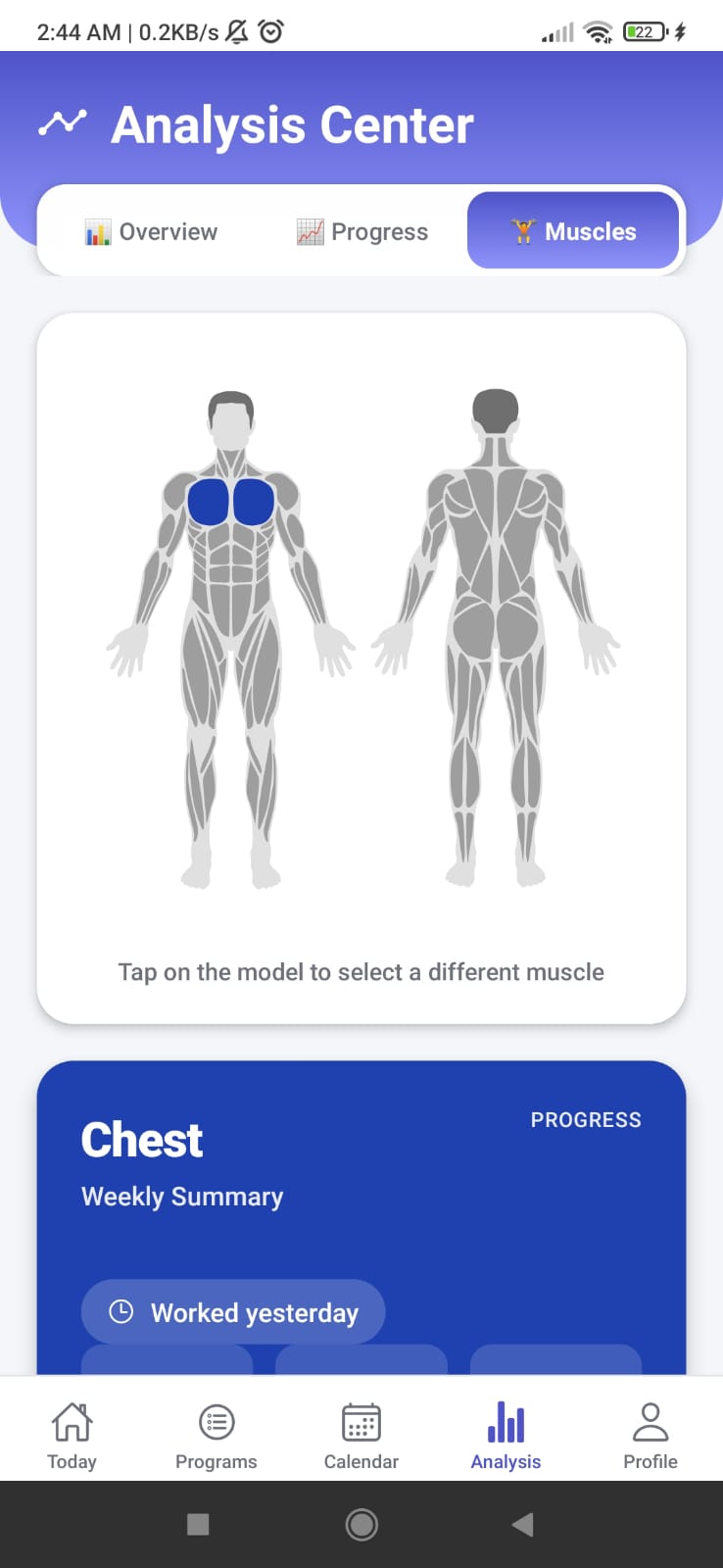Go to the Today tab

(x=72, y=1435)
